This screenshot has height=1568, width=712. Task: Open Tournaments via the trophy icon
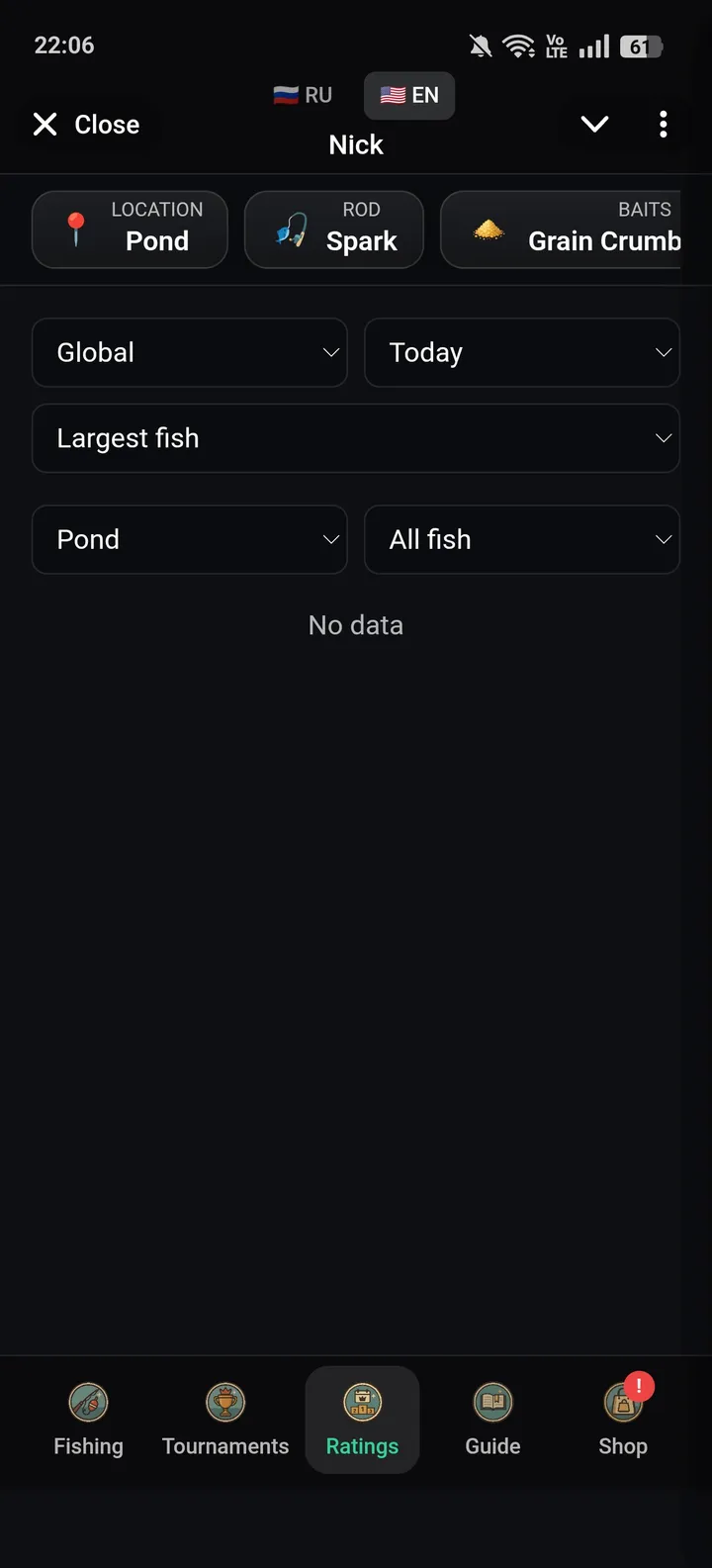[x=224, y=1401]
